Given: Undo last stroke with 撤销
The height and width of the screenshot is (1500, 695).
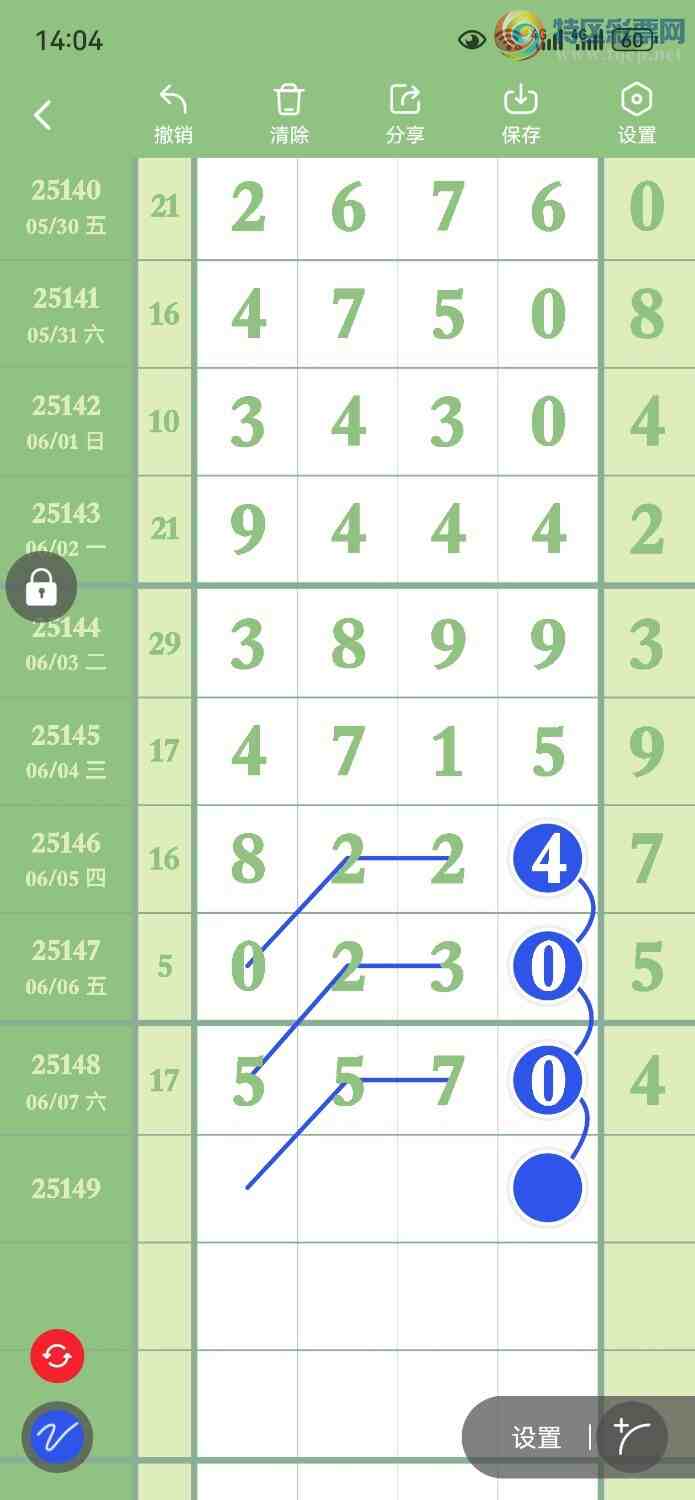Looking at the screenshot, I should [x=173, y=114].
